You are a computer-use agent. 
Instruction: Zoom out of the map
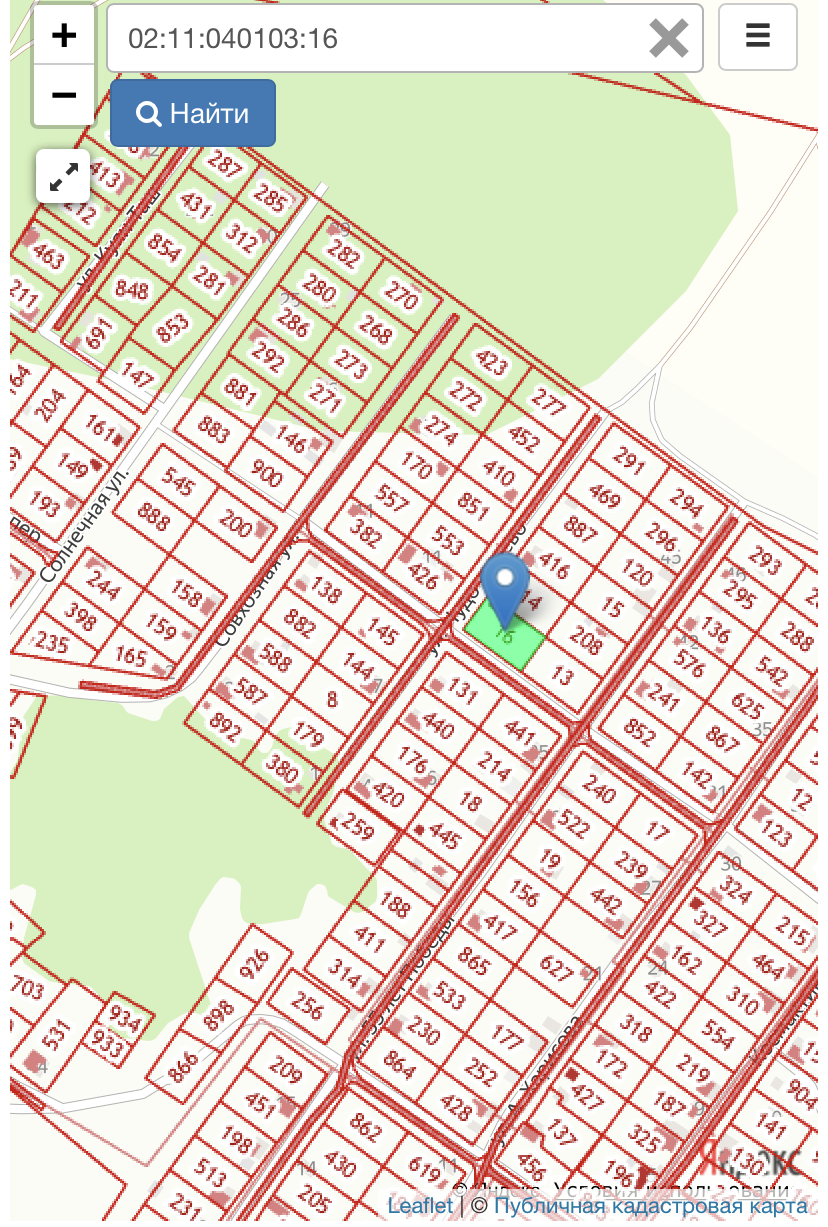64,96
